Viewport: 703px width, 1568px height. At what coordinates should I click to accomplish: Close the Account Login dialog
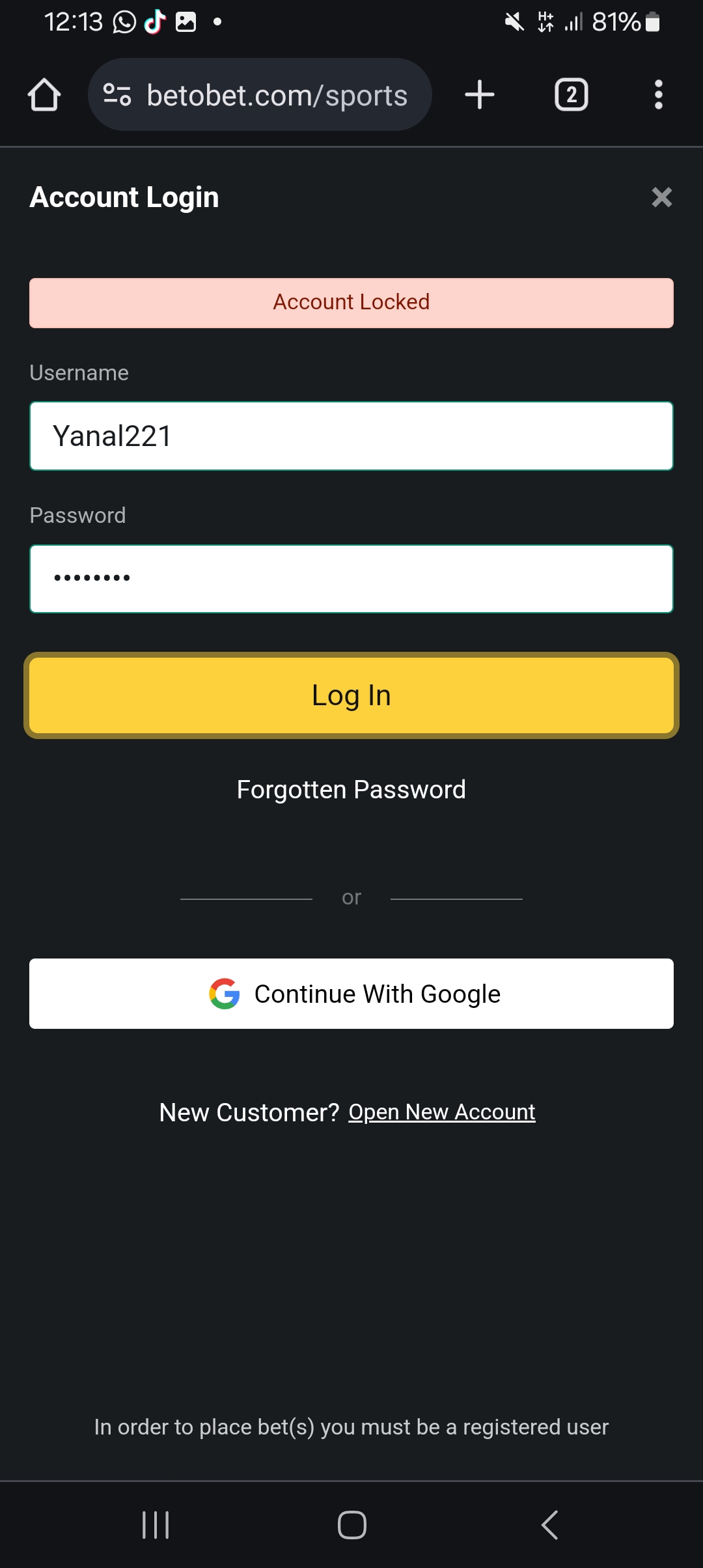661,197
